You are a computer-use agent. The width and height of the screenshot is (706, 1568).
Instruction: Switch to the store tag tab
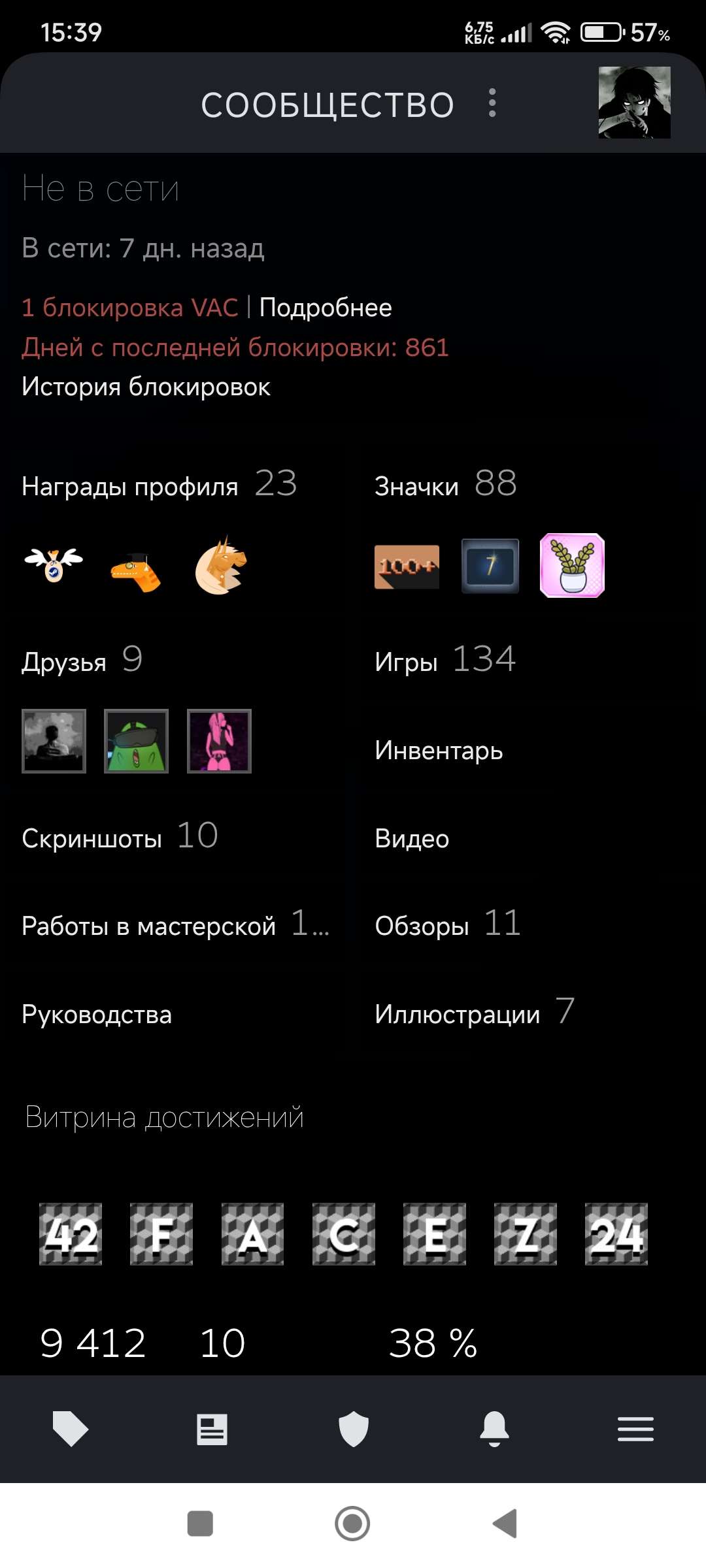click(x=71, y=1428)
